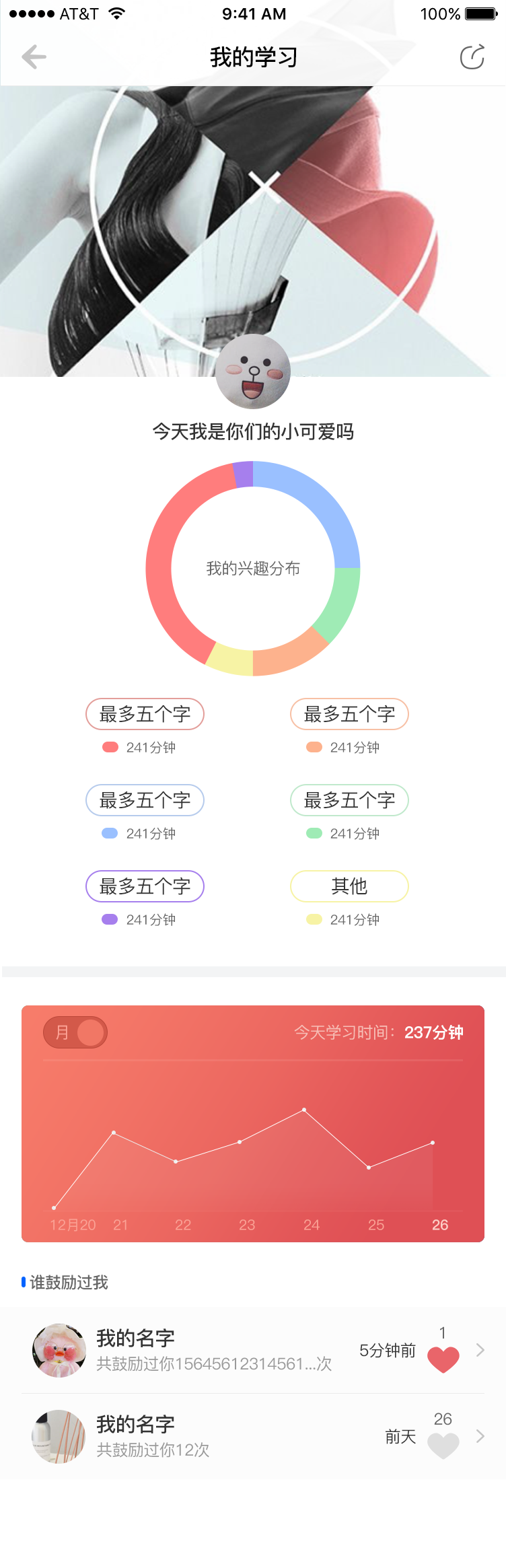Toggle the 月 switch on the chart
The width and height of the screenshot is (506, 1568).
click(75, 1032)
